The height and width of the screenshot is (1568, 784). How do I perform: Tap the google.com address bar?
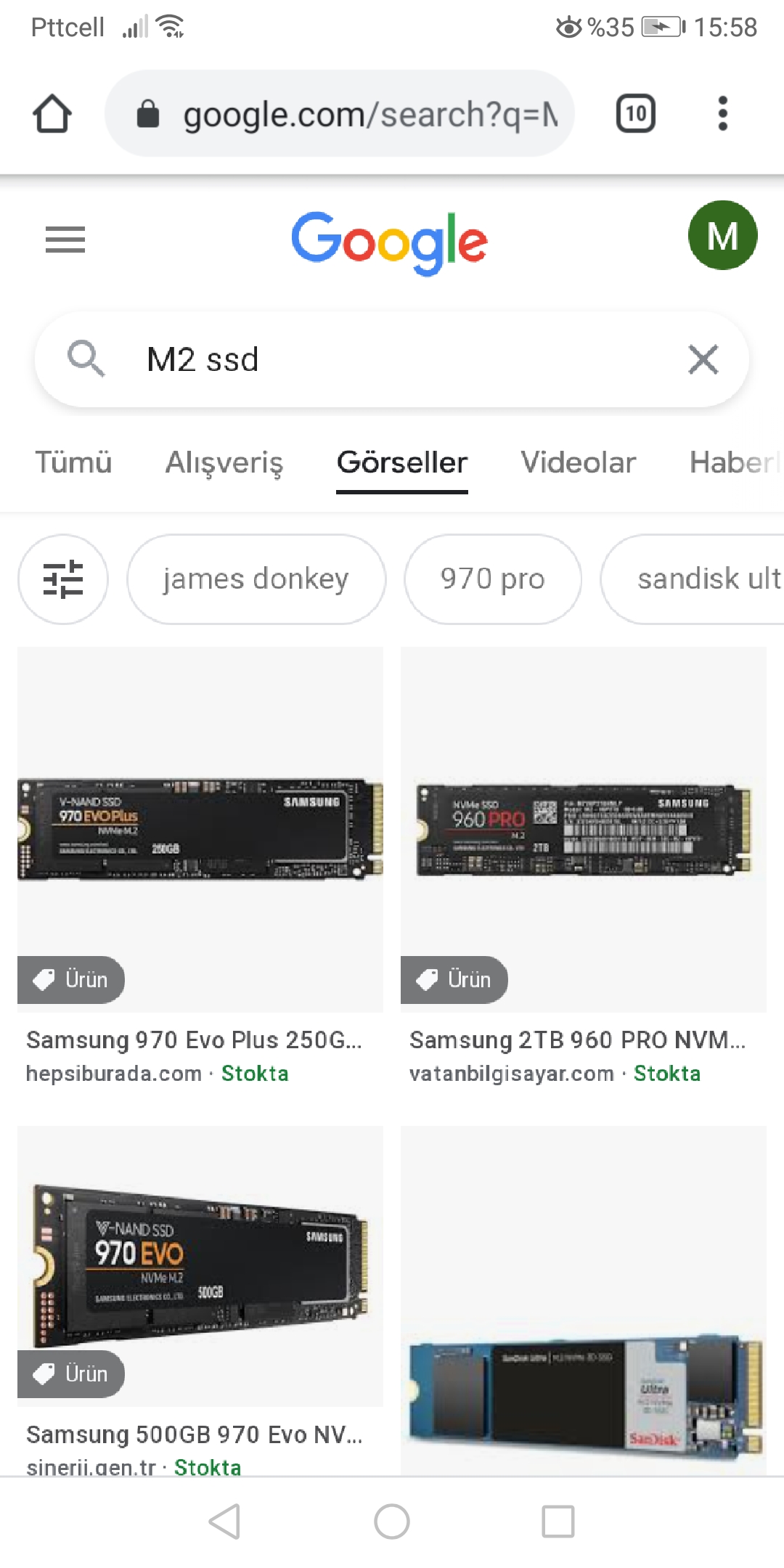coord(340,114)
